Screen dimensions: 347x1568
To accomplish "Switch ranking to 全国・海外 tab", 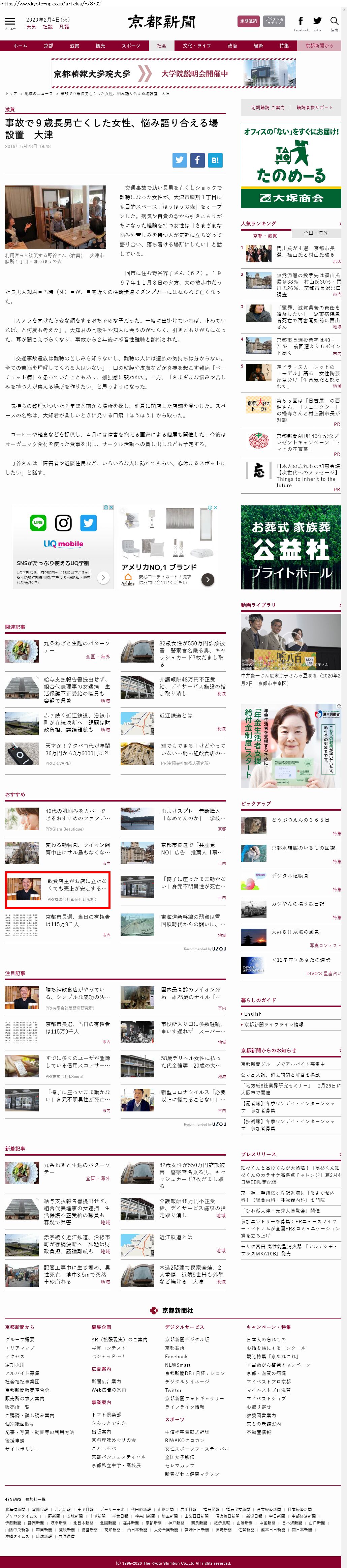I will tap(316, 233).
